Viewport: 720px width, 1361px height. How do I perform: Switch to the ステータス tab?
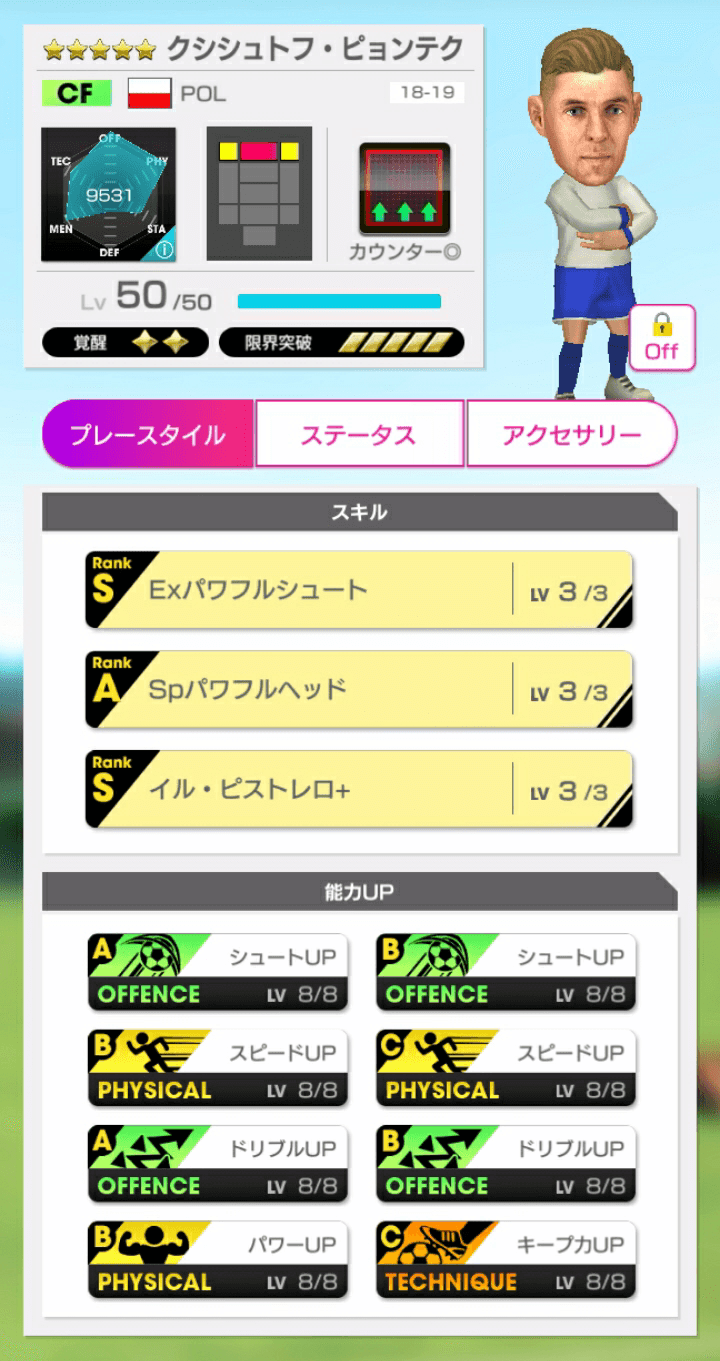click(x=360, y=433)
